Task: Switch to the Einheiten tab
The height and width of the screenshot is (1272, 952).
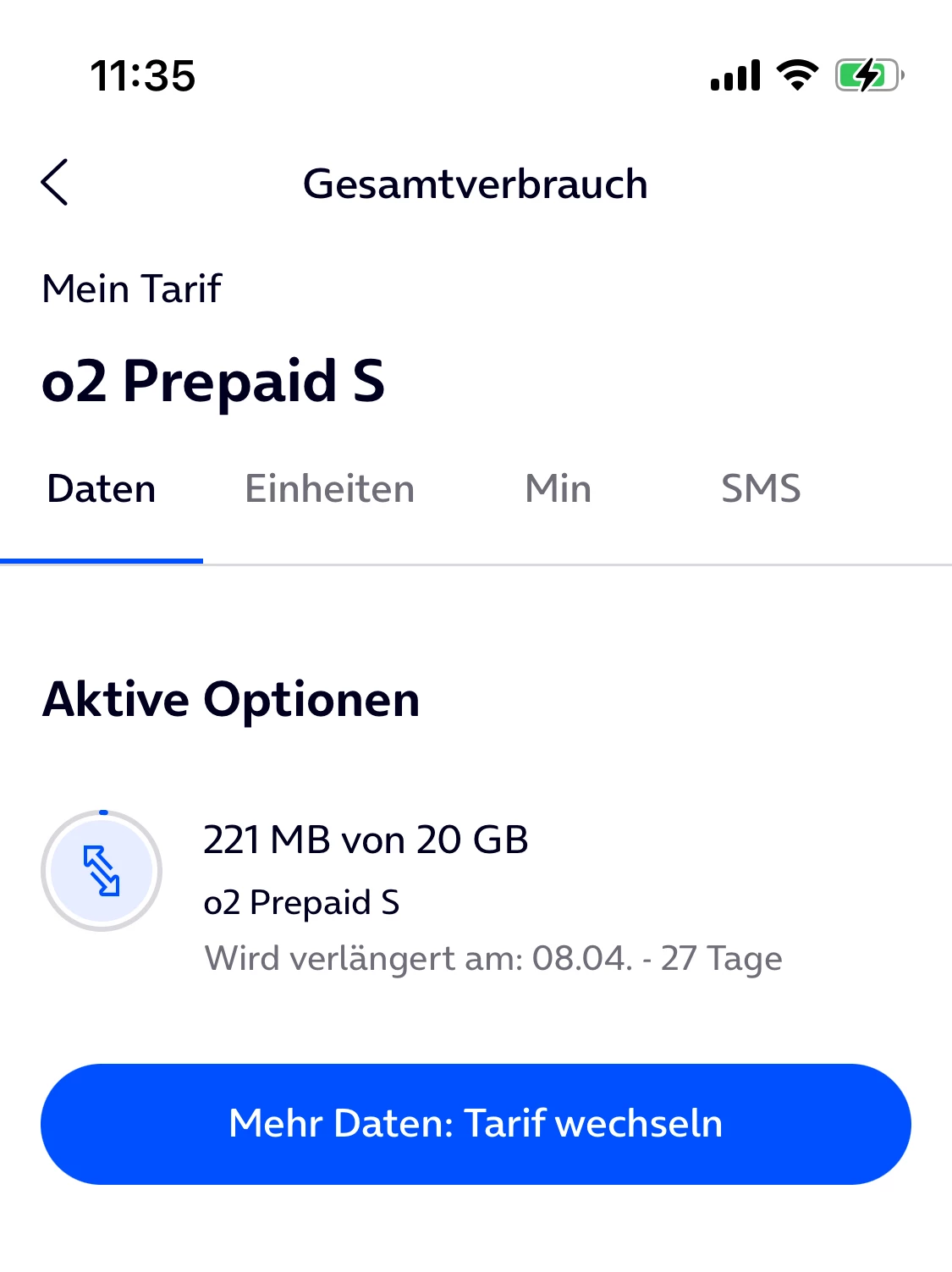Action: (329, 490)
